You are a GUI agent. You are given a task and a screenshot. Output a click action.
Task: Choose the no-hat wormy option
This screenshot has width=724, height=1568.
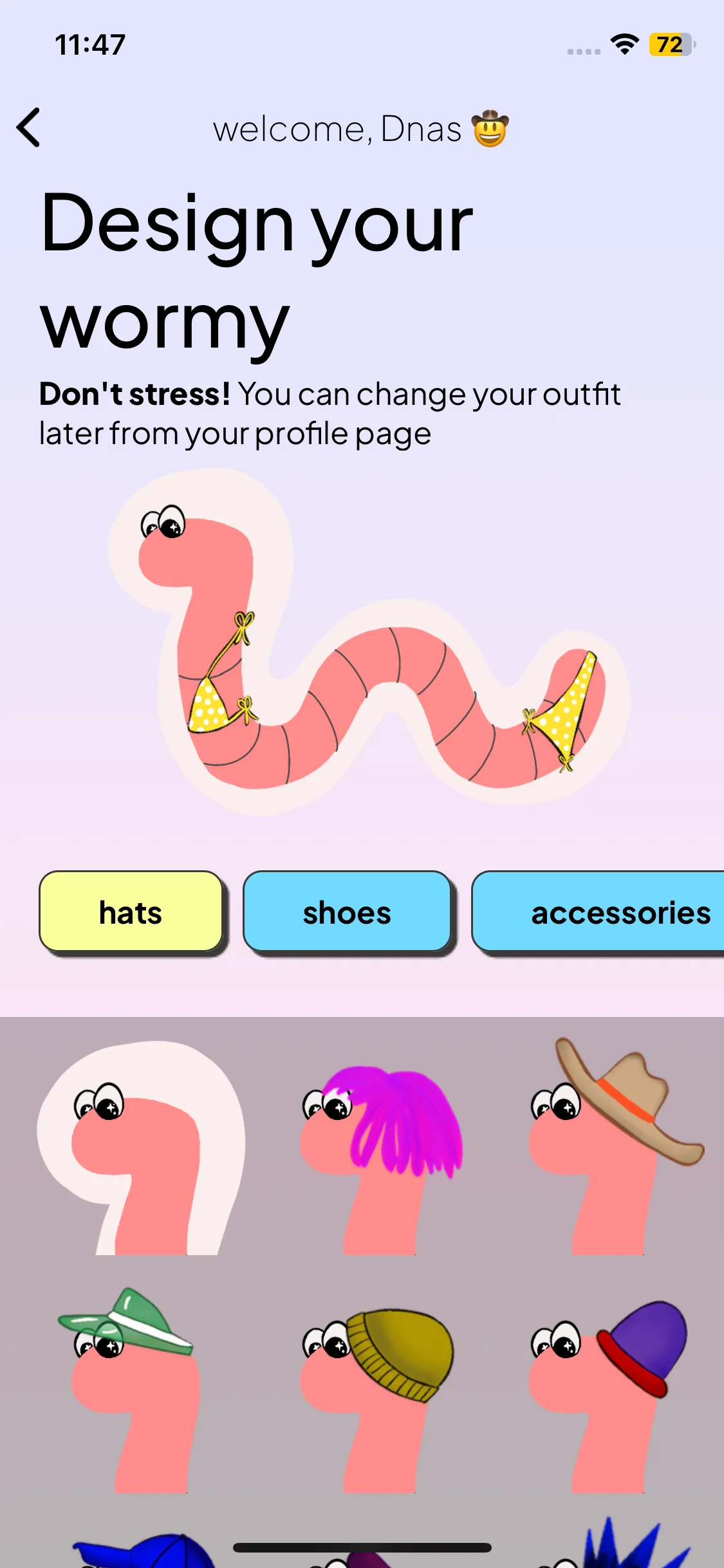coord(141,1148)
